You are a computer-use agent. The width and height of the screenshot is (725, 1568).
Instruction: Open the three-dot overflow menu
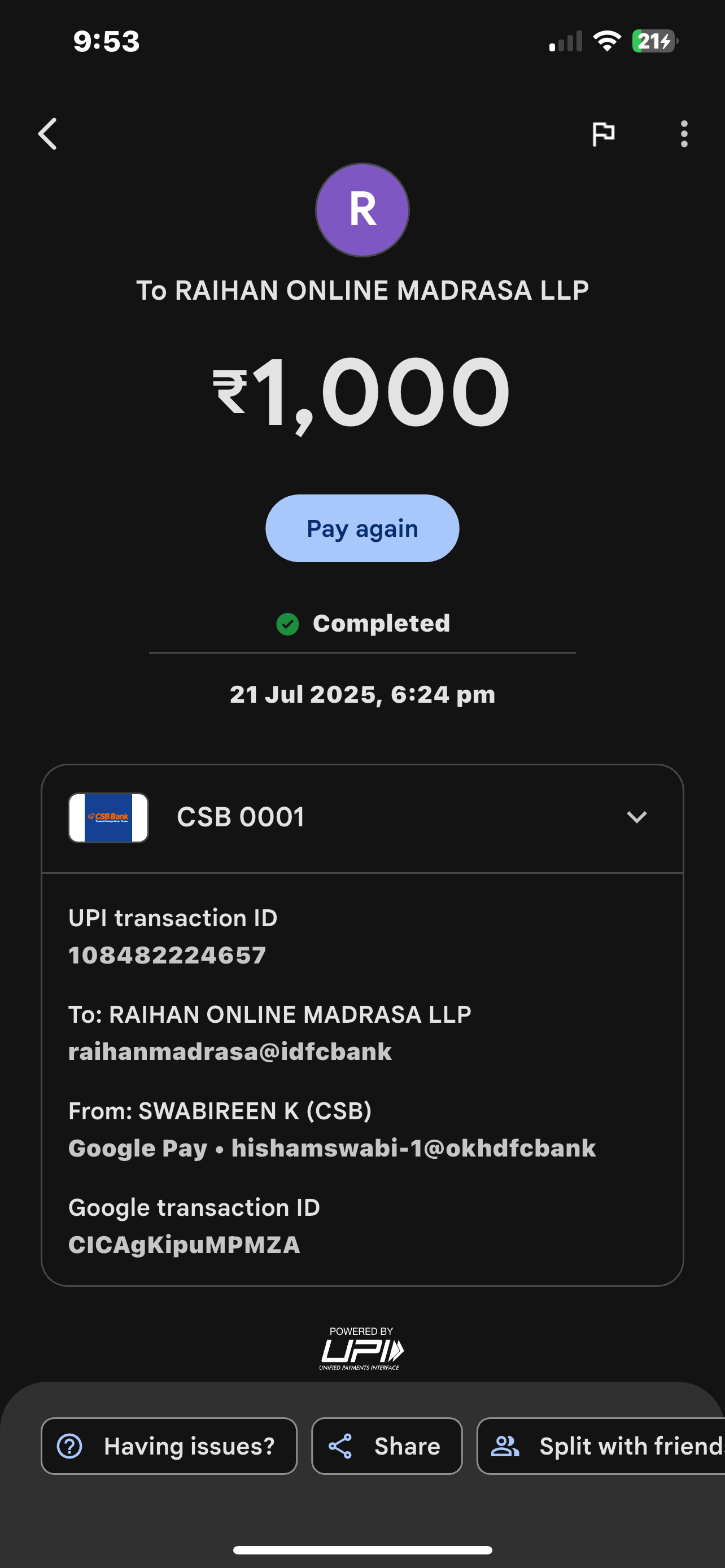tap(684, 134)
